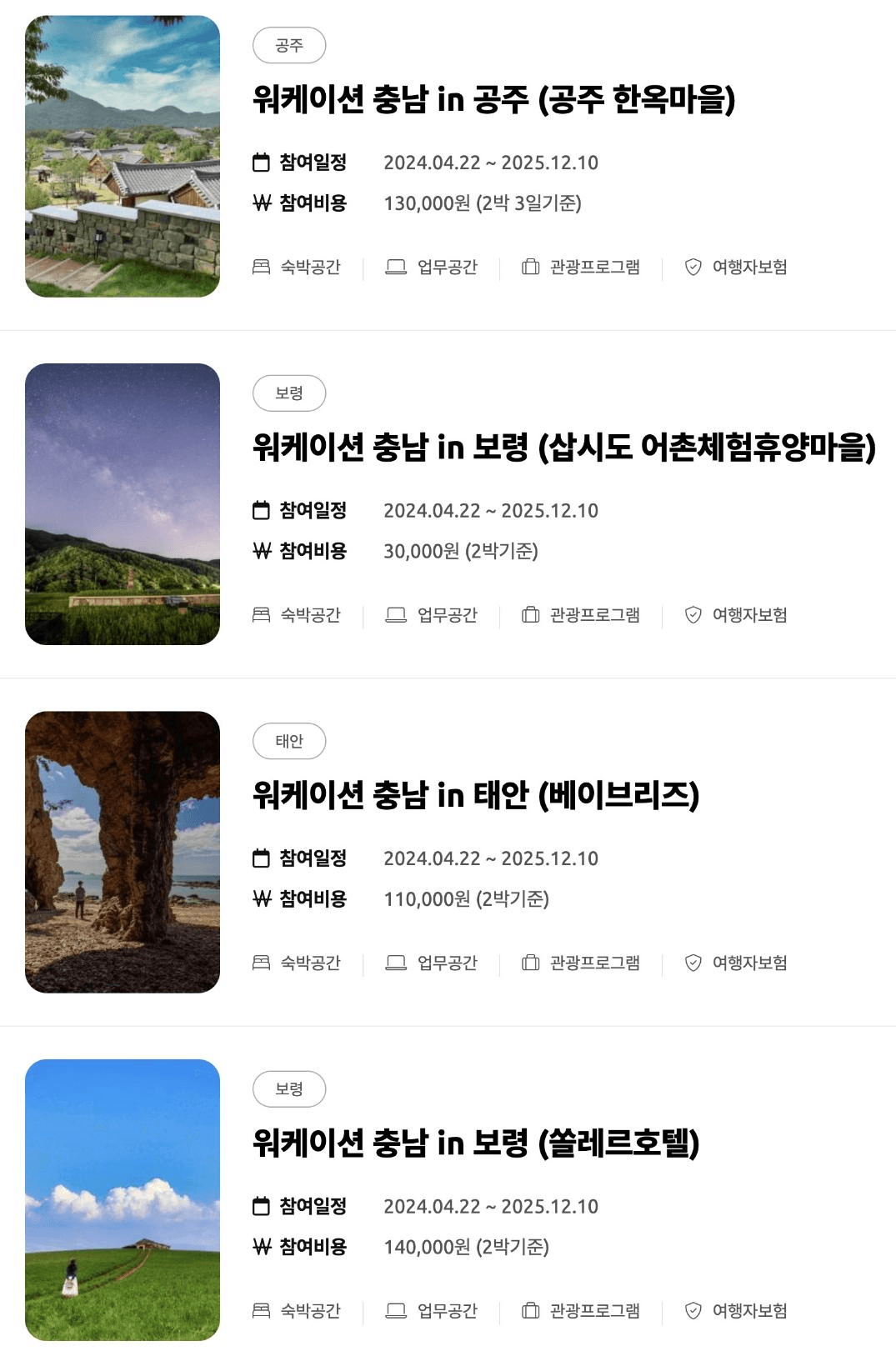896x1366 pixels.
Task: Select the laptop icon for 업무공간 under 태안 listing
Action: tap(393, 963)
